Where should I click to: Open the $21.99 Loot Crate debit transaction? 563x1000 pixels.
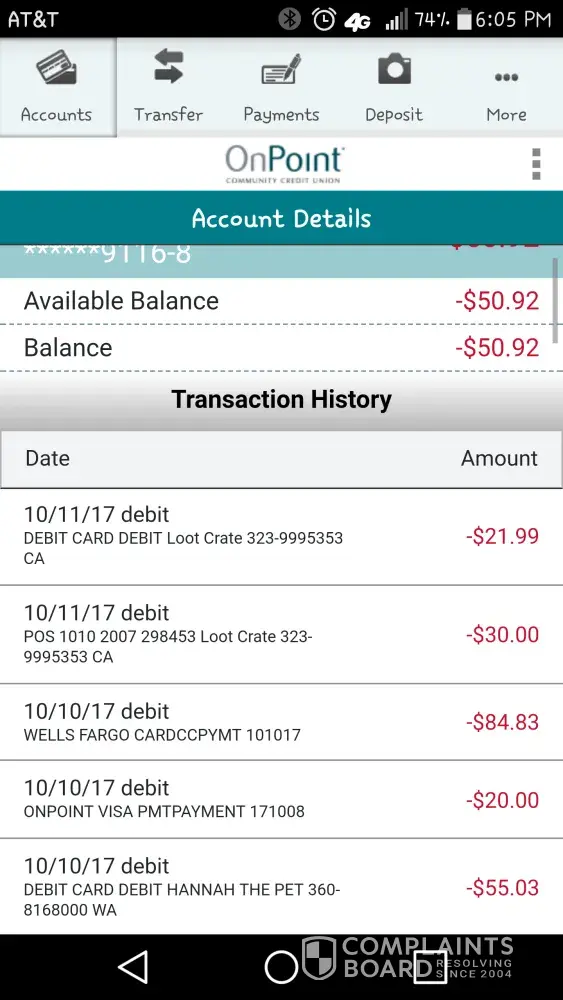[281, 537]
